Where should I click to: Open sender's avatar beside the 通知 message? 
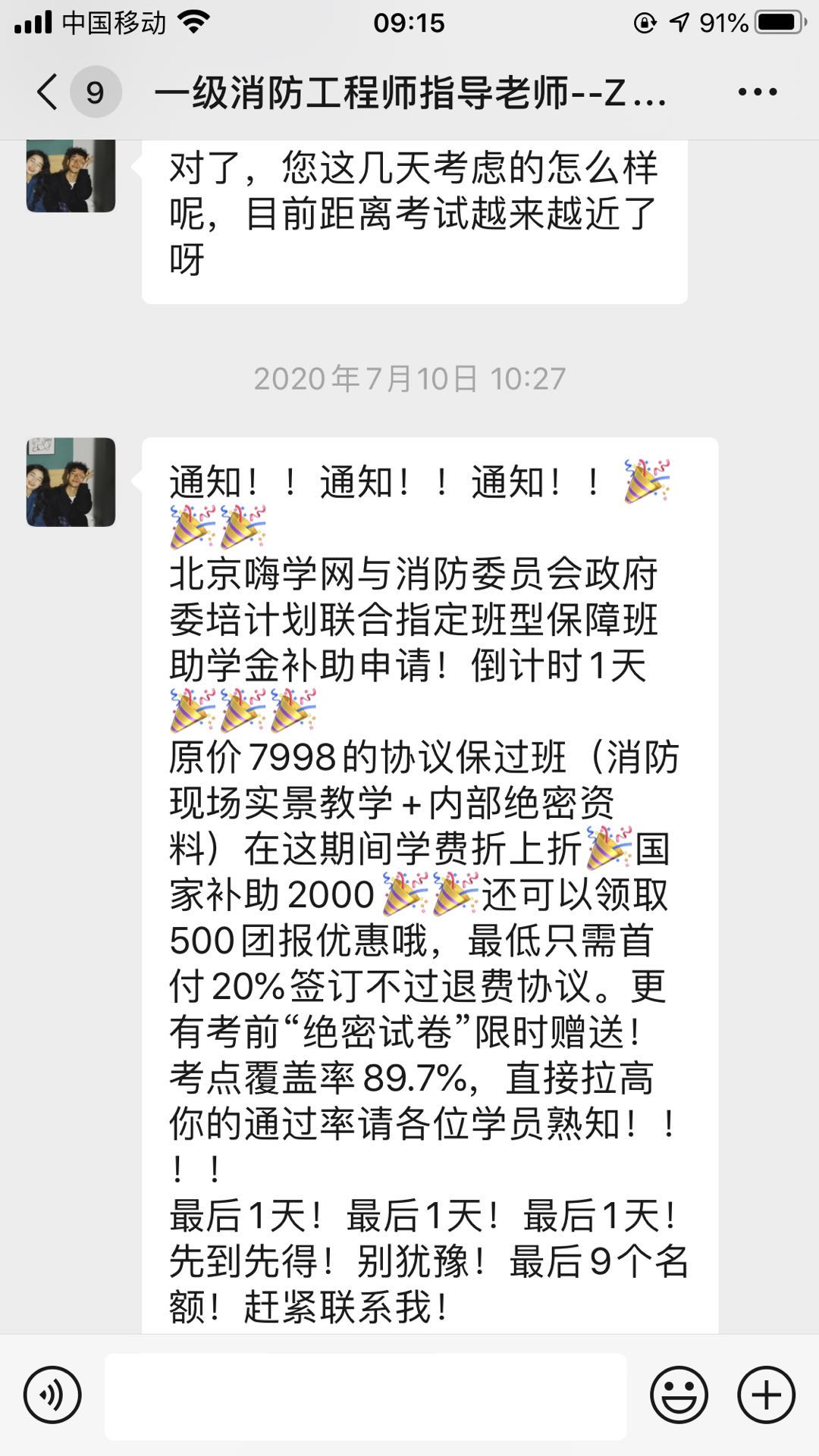point(71,482)
